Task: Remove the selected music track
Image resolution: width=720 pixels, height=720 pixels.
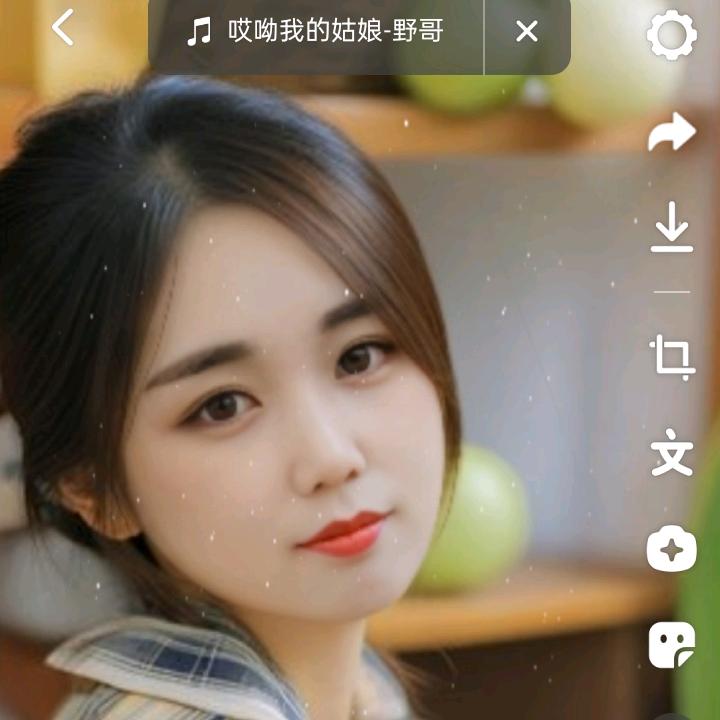Action: pyautogui.click(x=527, y=32)
